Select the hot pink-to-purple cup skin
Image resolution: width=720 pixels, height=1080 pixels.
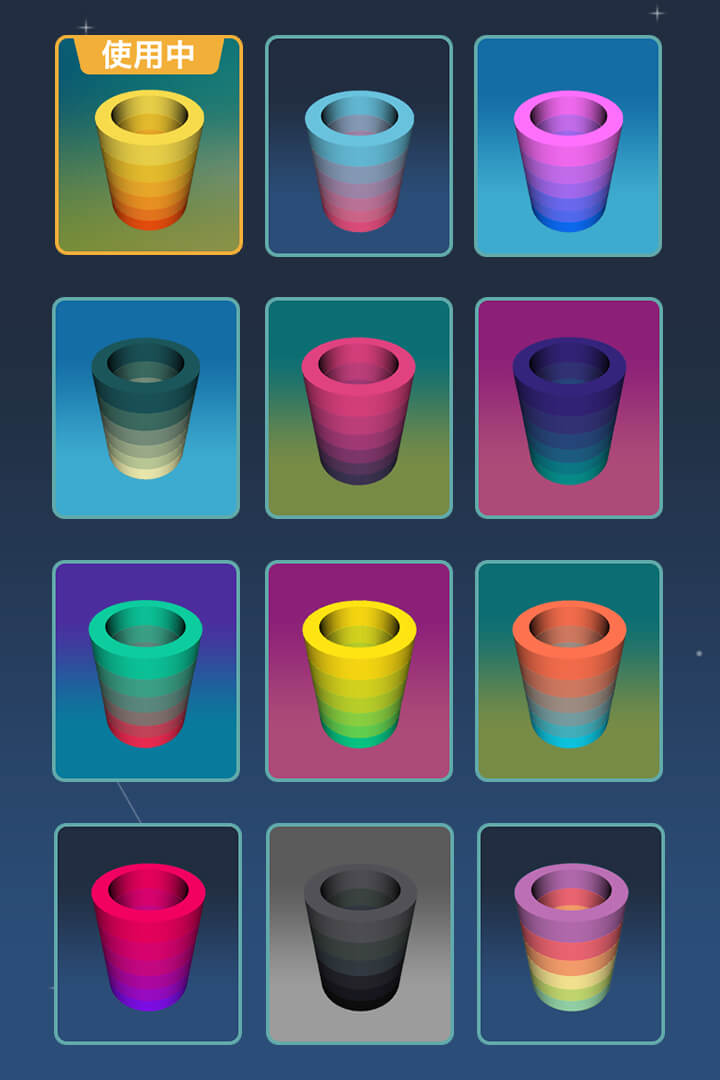click(148, 935)
